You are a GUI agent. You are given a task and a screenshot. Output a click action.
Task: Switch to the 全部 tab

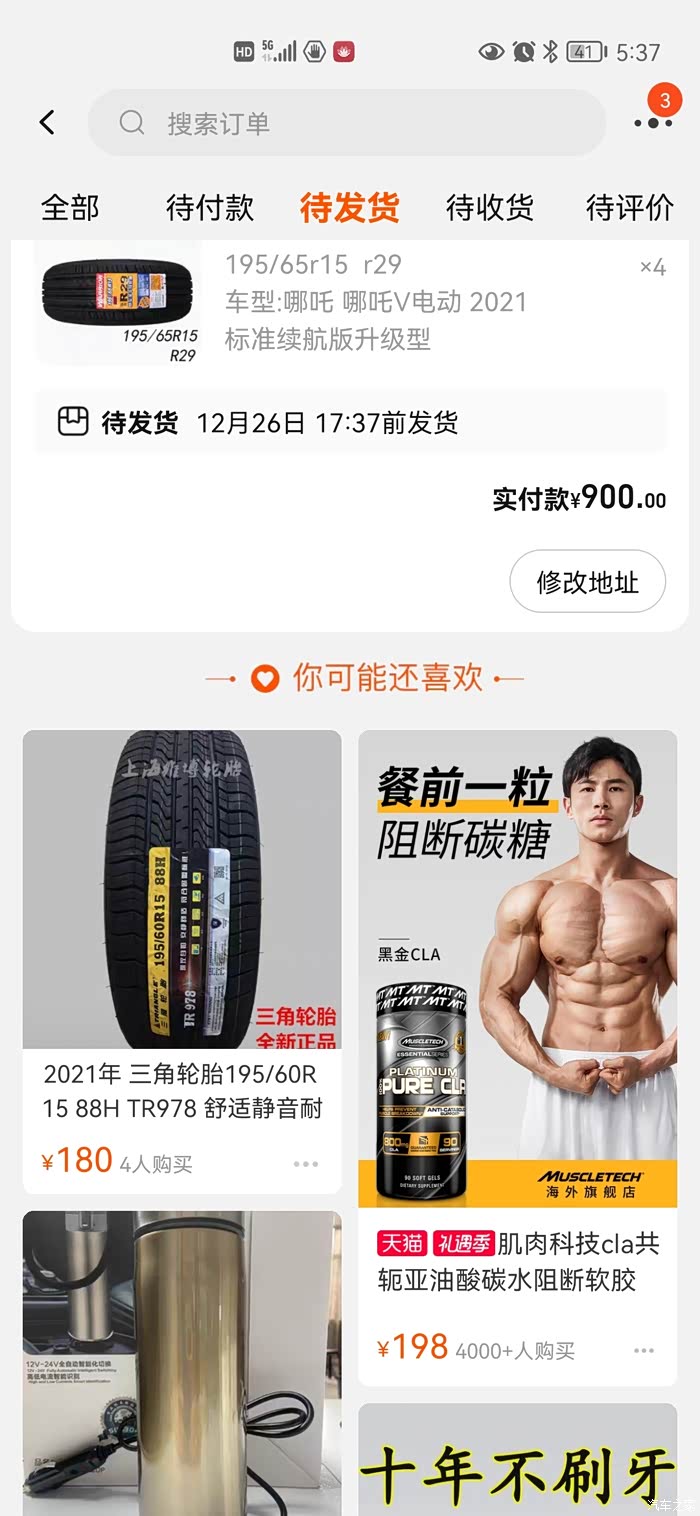(x=70, y=208)
